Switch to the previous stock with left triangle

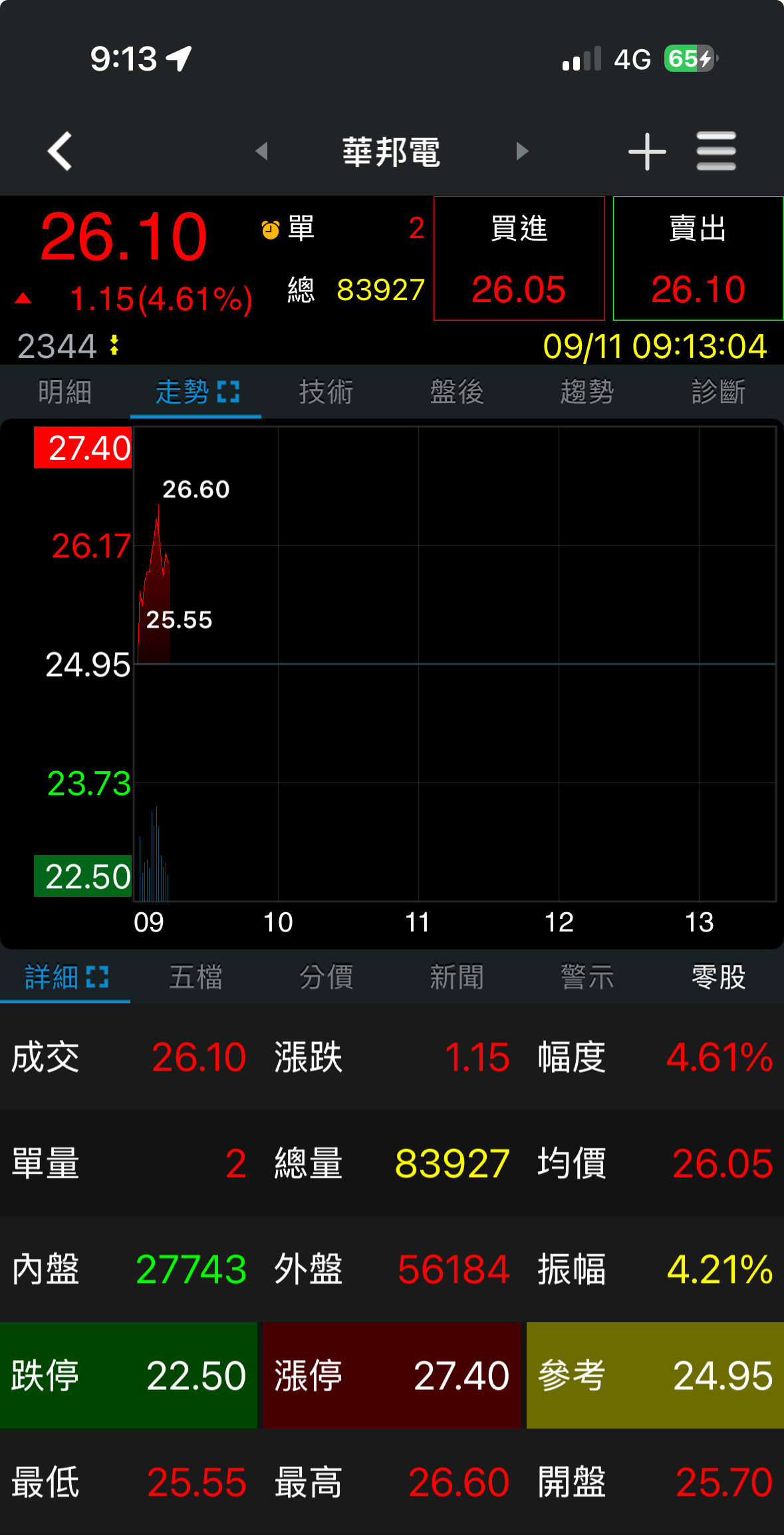(262, 152)
